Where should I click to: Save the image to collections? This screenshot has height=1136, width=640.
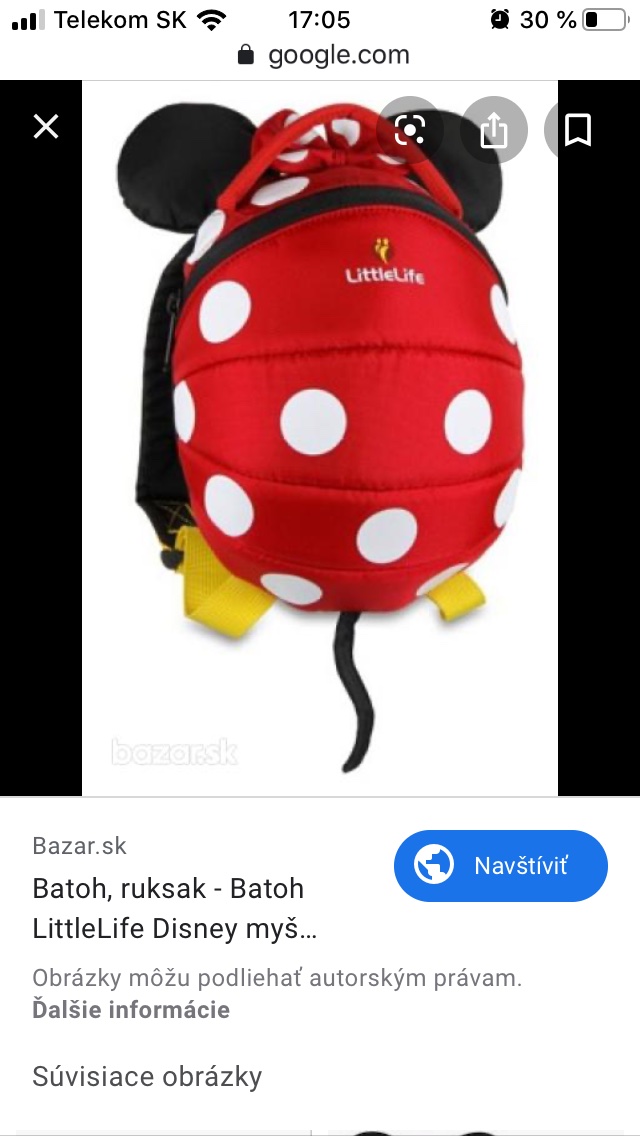(578, 130)
